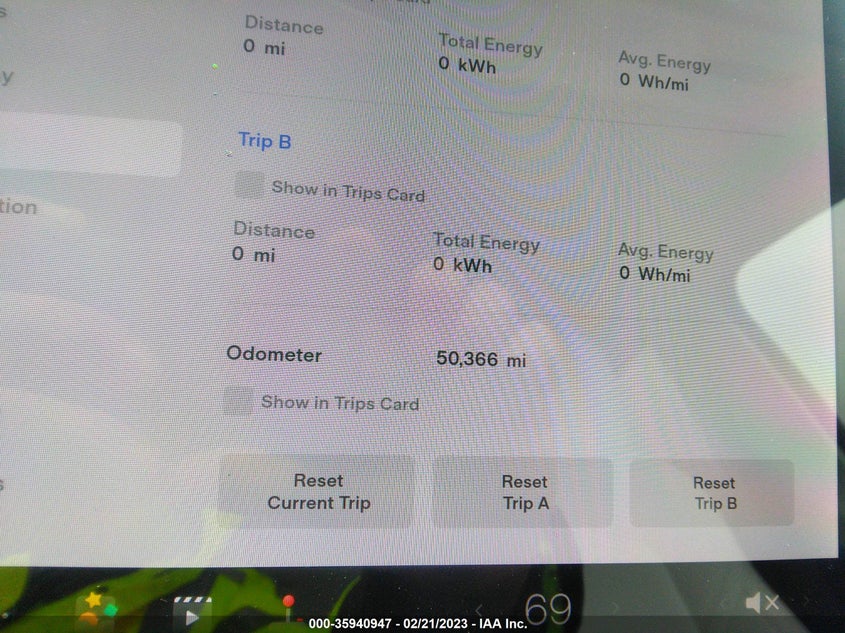Unmute the volume using the speaker icon
Viewport: 845px width, 633px height.
[762, 603]
